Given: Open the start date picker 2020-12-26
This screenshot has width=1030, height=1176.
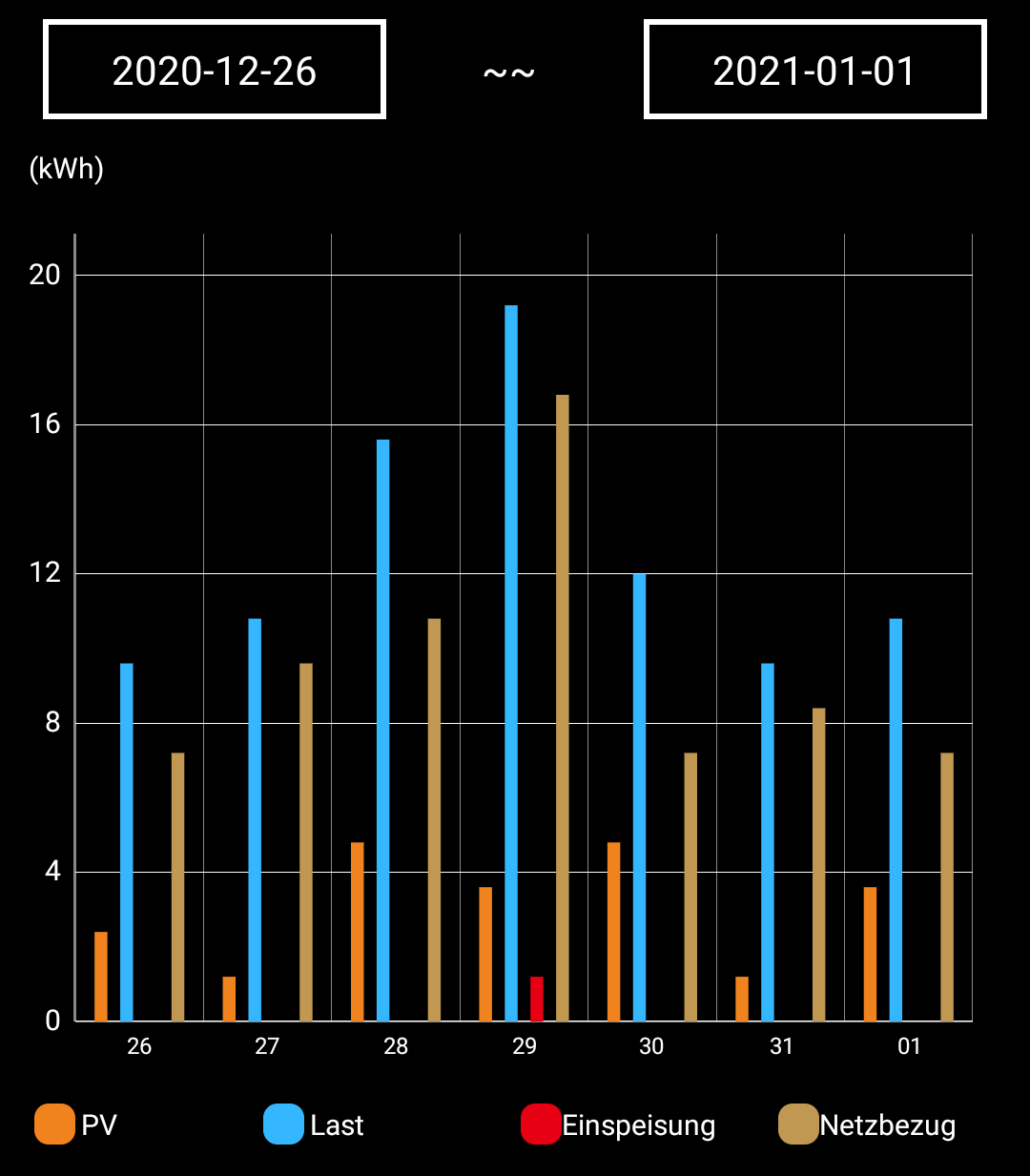Looking at the screenshot, I should [215, 71].
